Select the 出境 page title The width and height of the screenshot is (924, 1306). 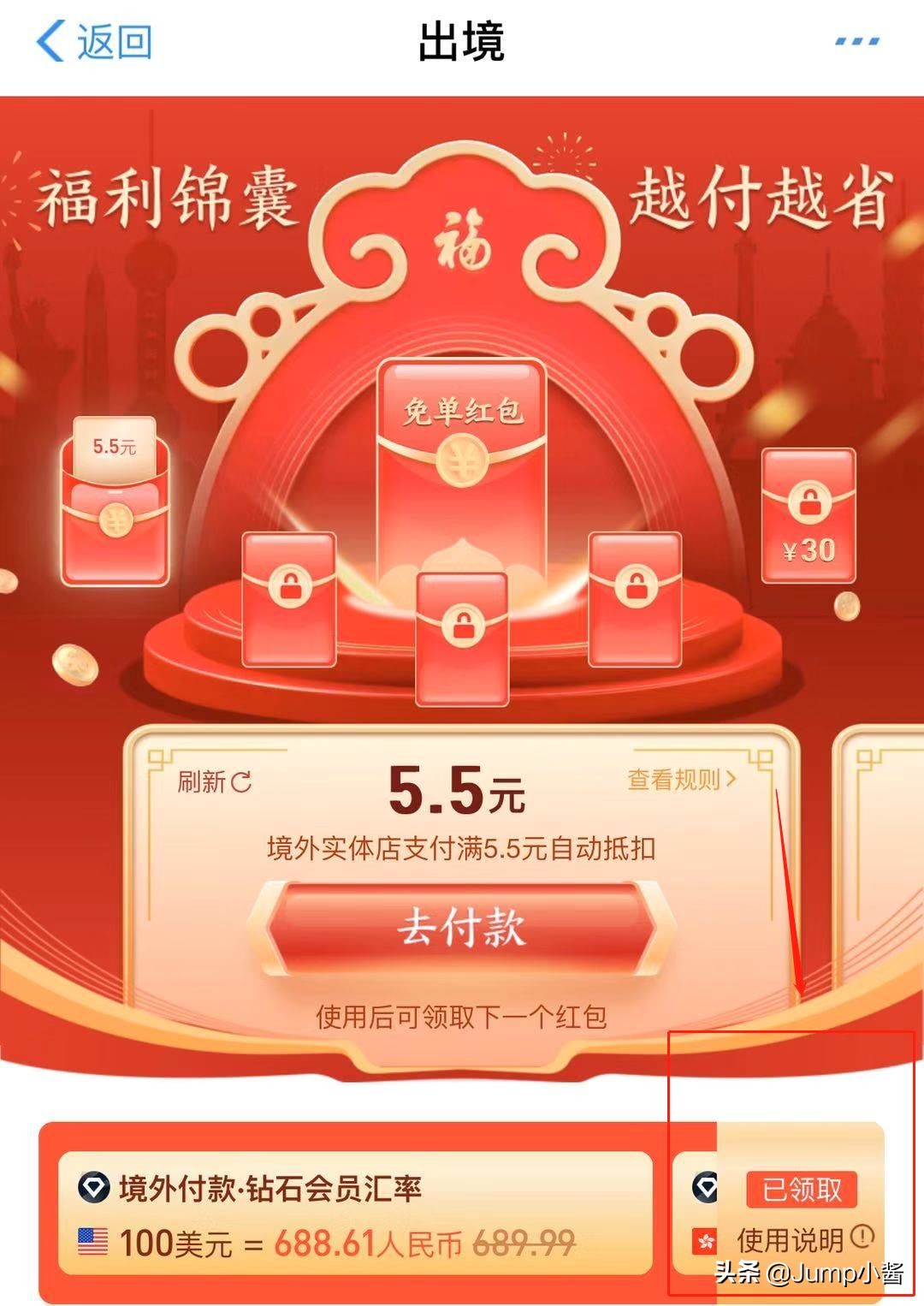(460, 39)
